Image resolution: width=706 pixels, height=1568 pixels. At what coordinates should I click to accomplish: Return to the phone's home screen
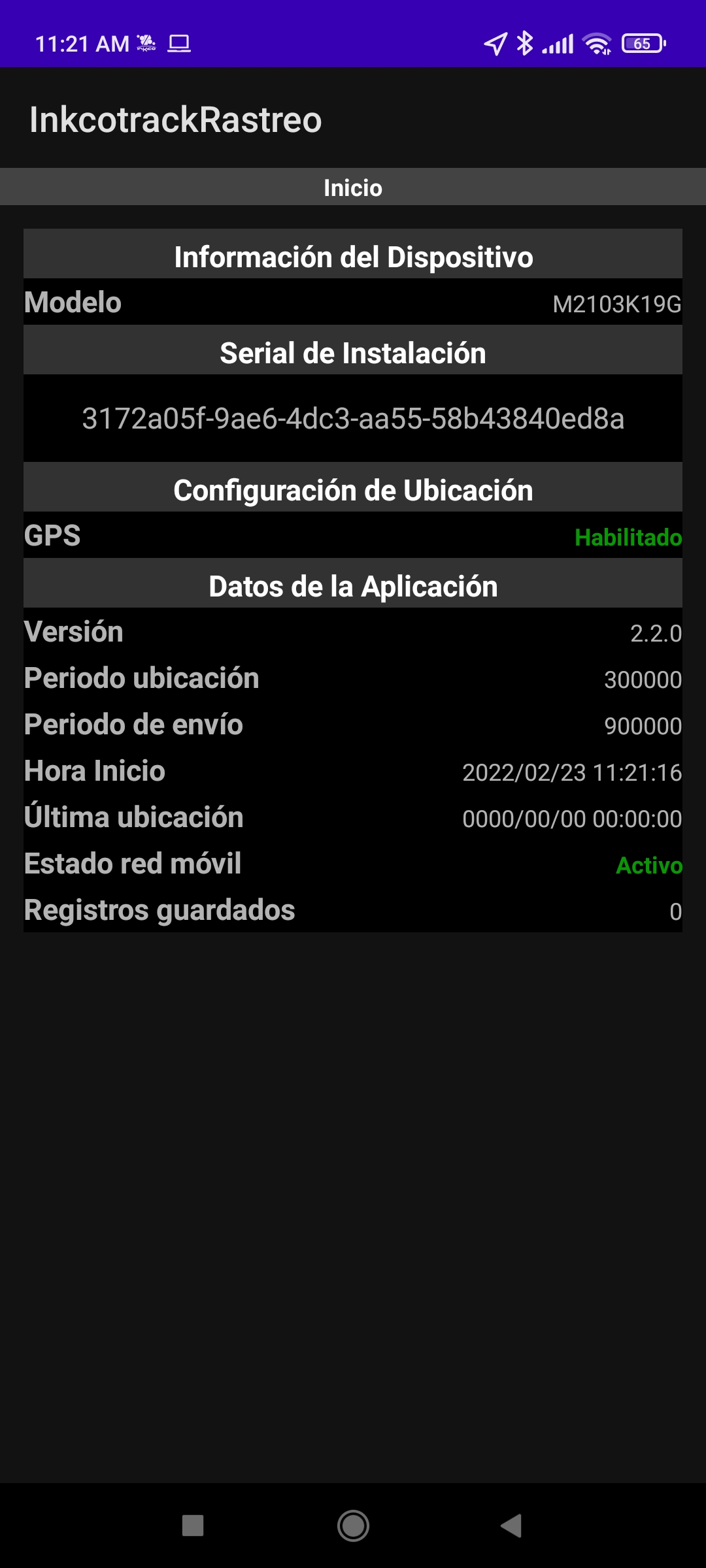(353, 1526)
